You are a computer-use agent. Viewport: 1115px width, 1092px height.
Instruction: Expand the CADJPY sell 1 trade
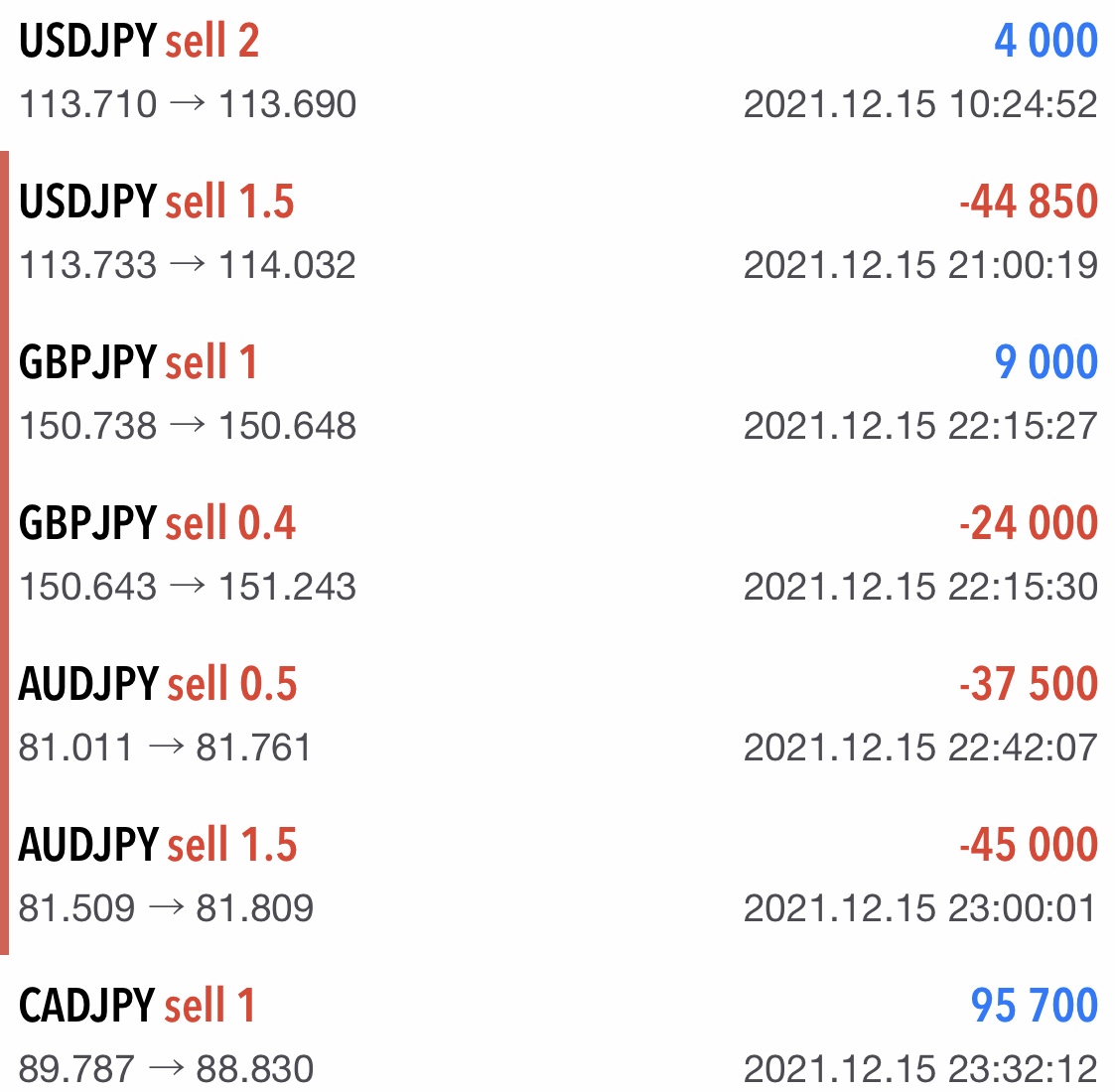click(556, 1036)
